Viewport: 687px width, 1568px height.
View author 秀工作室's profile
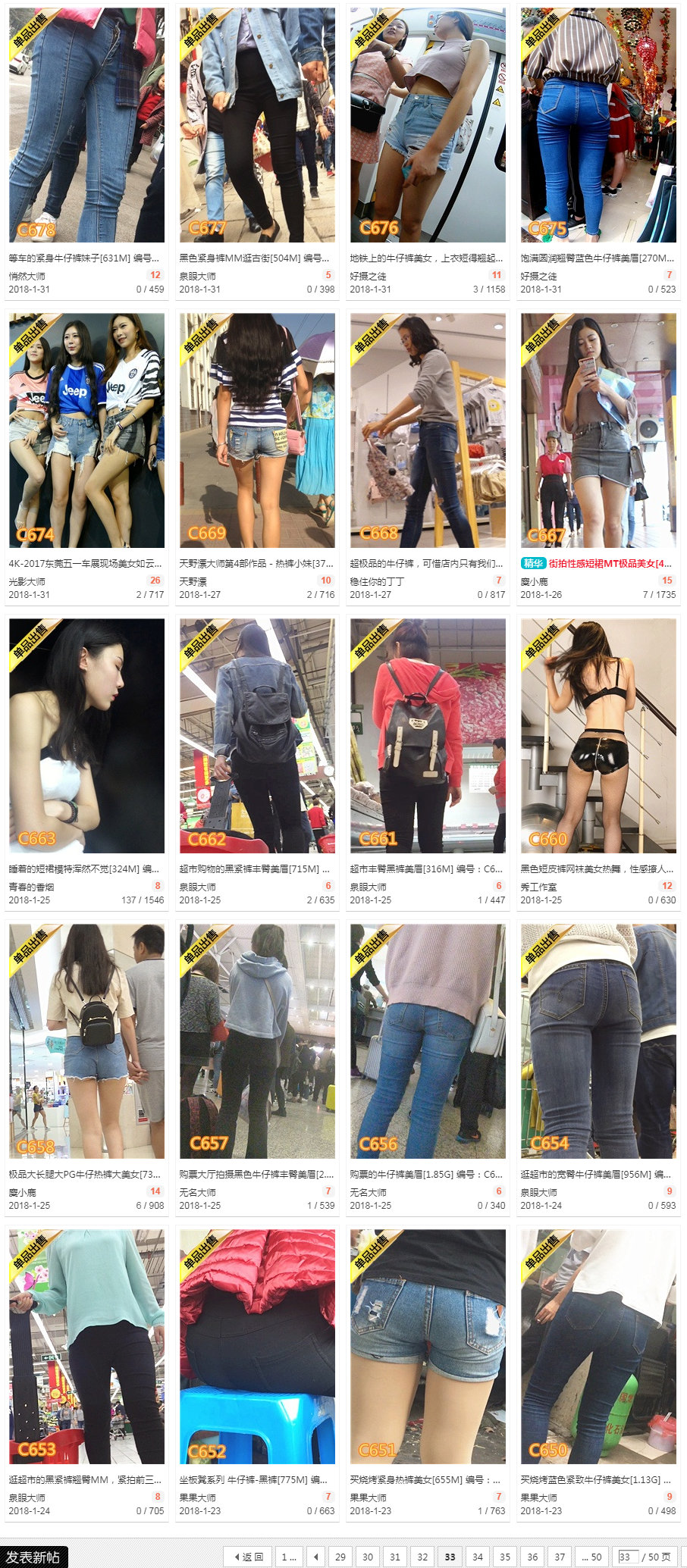click(x=538, y=887)
